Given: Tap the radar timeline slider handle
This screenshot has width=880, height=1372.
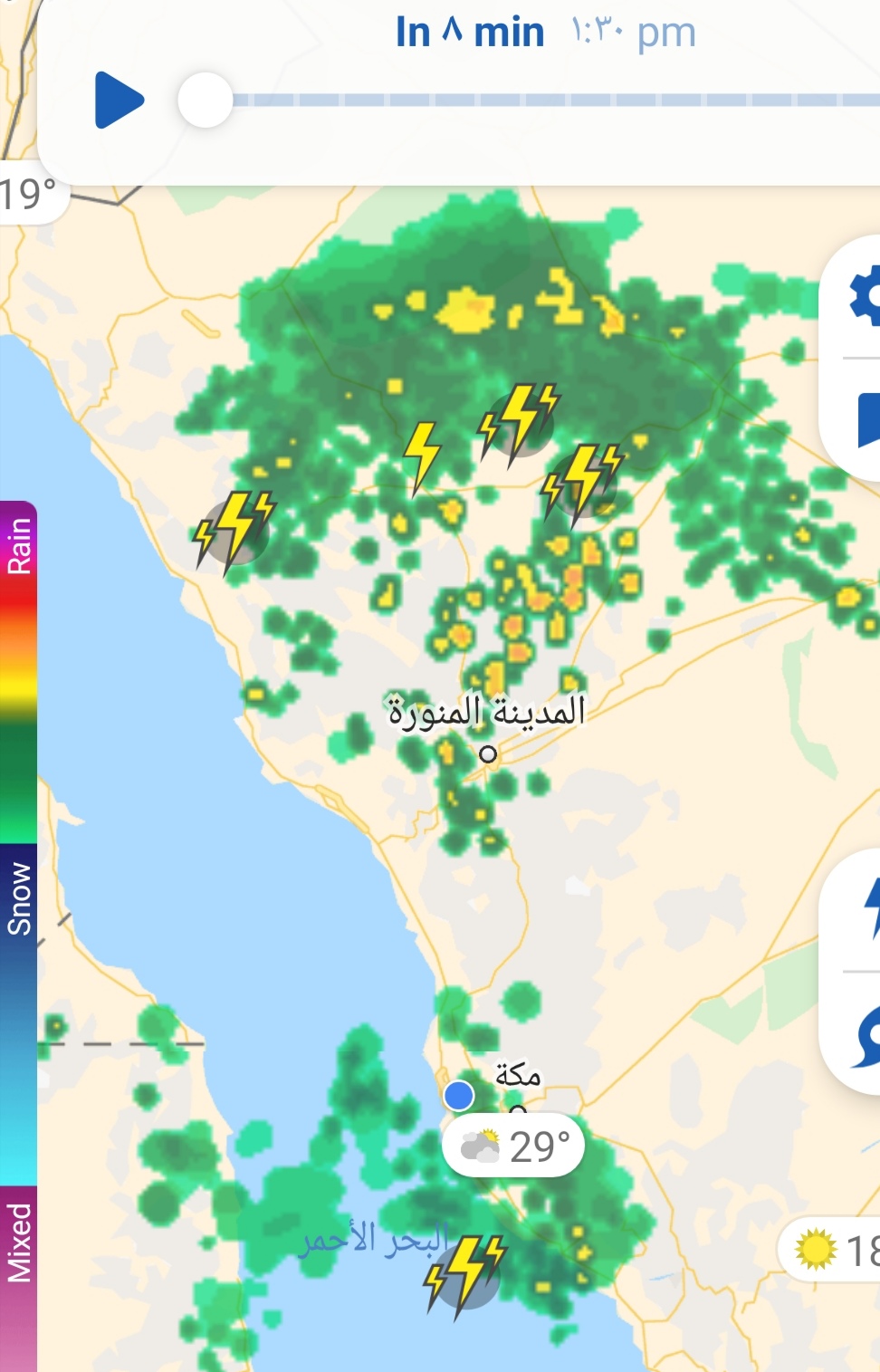Looking at the screenshot, I should coord(206,100).
